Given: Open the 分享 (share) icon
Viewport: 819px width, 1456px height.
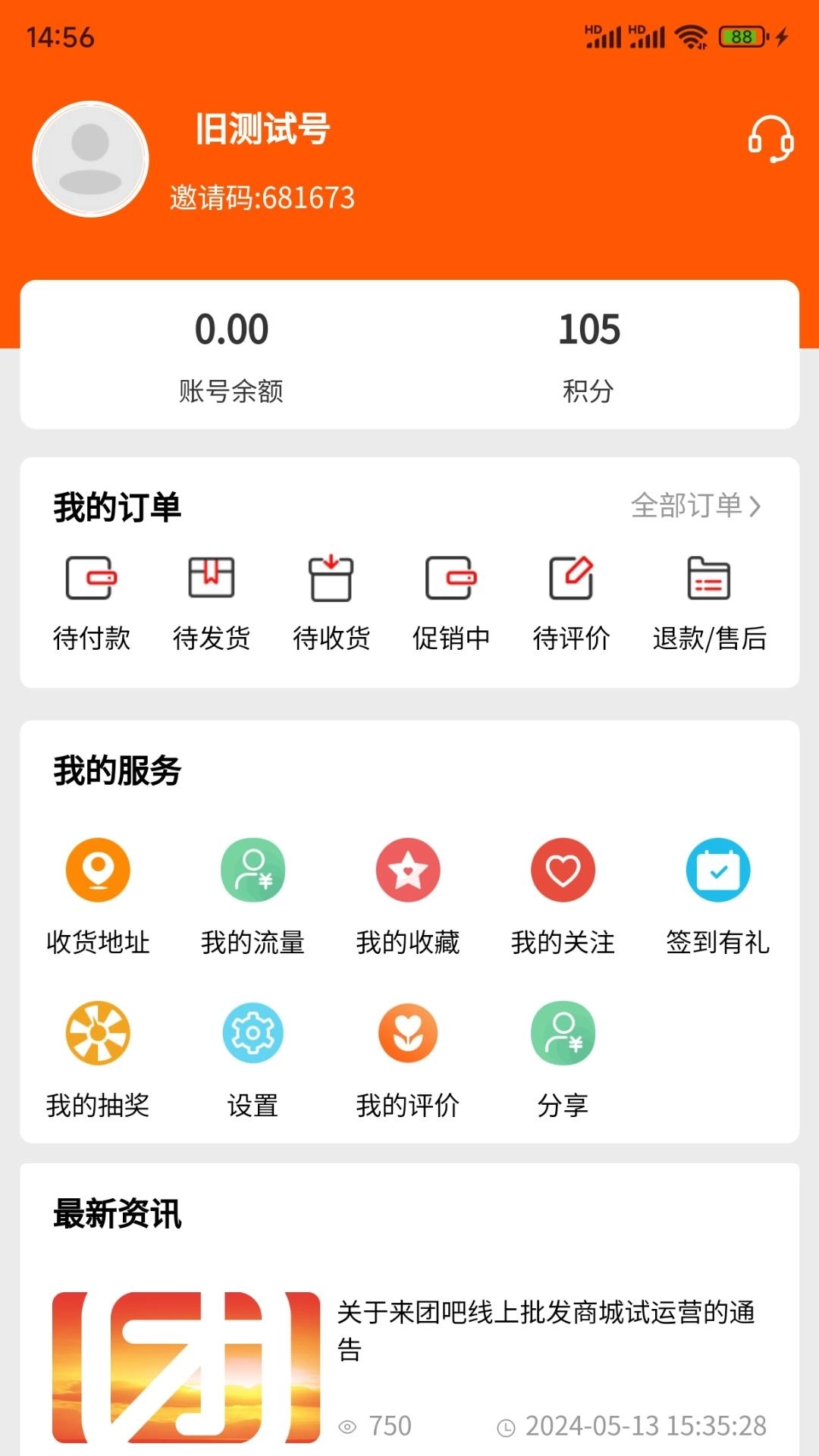Looking at the screenshot, I should 563,1032.
